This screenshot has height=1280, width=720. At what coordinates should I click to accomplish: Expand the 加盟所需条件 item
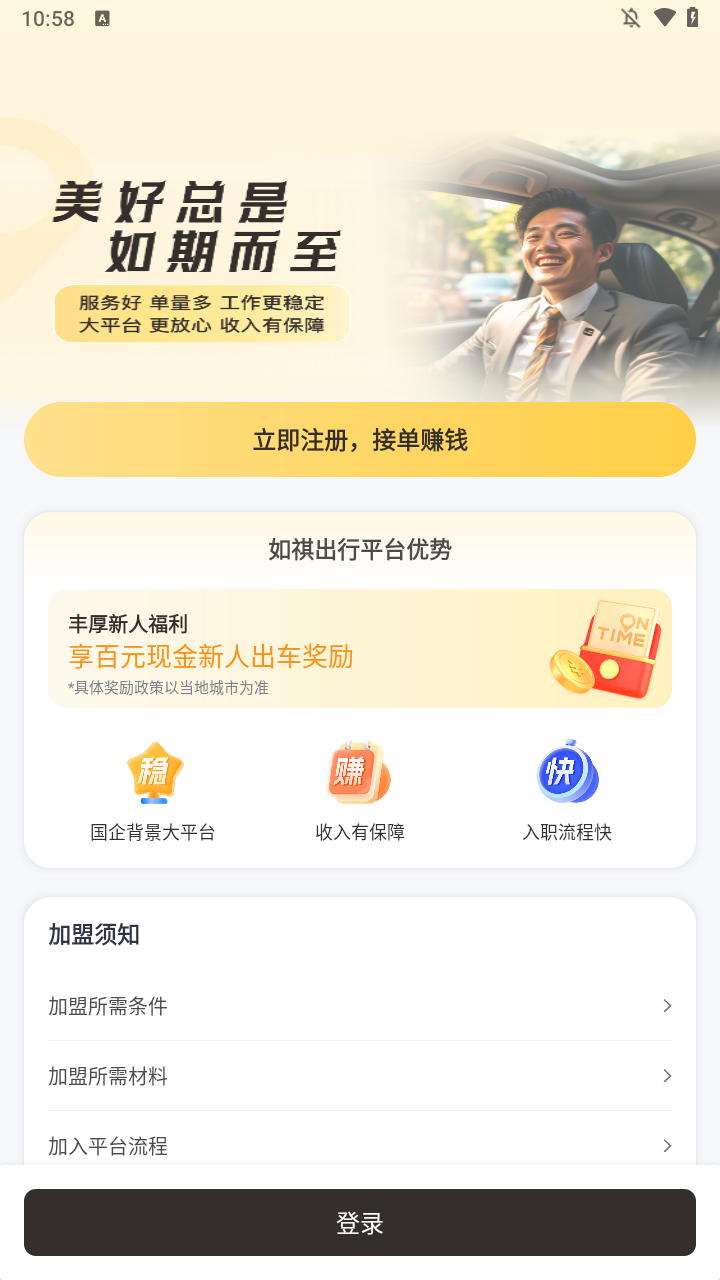coord(360,1006)
